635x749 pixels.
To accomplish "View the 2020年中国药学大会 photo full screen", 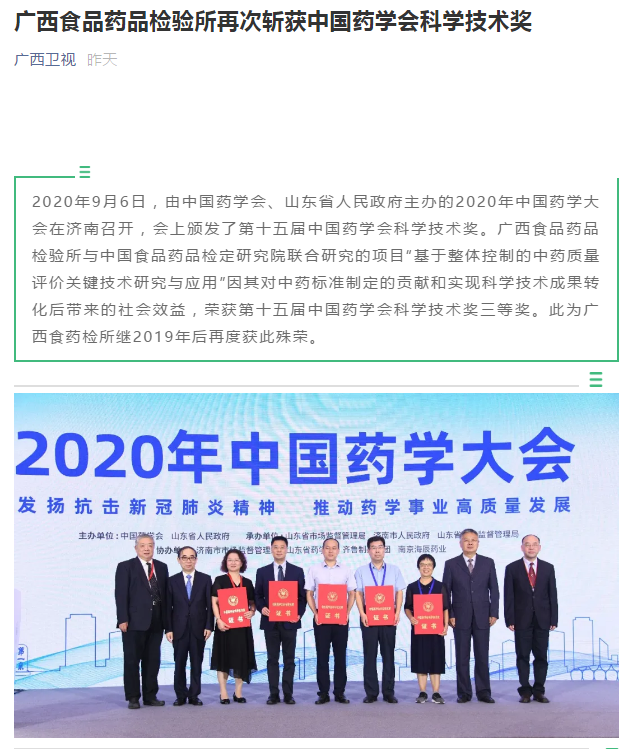I will coord(316,565).
